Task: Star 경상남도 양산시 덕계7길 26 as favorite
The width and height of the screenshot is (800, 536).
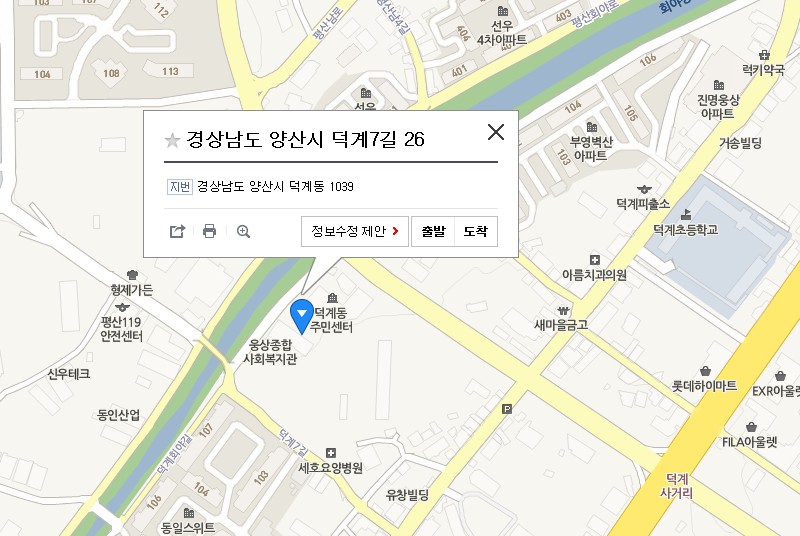Action: point(172,141)
